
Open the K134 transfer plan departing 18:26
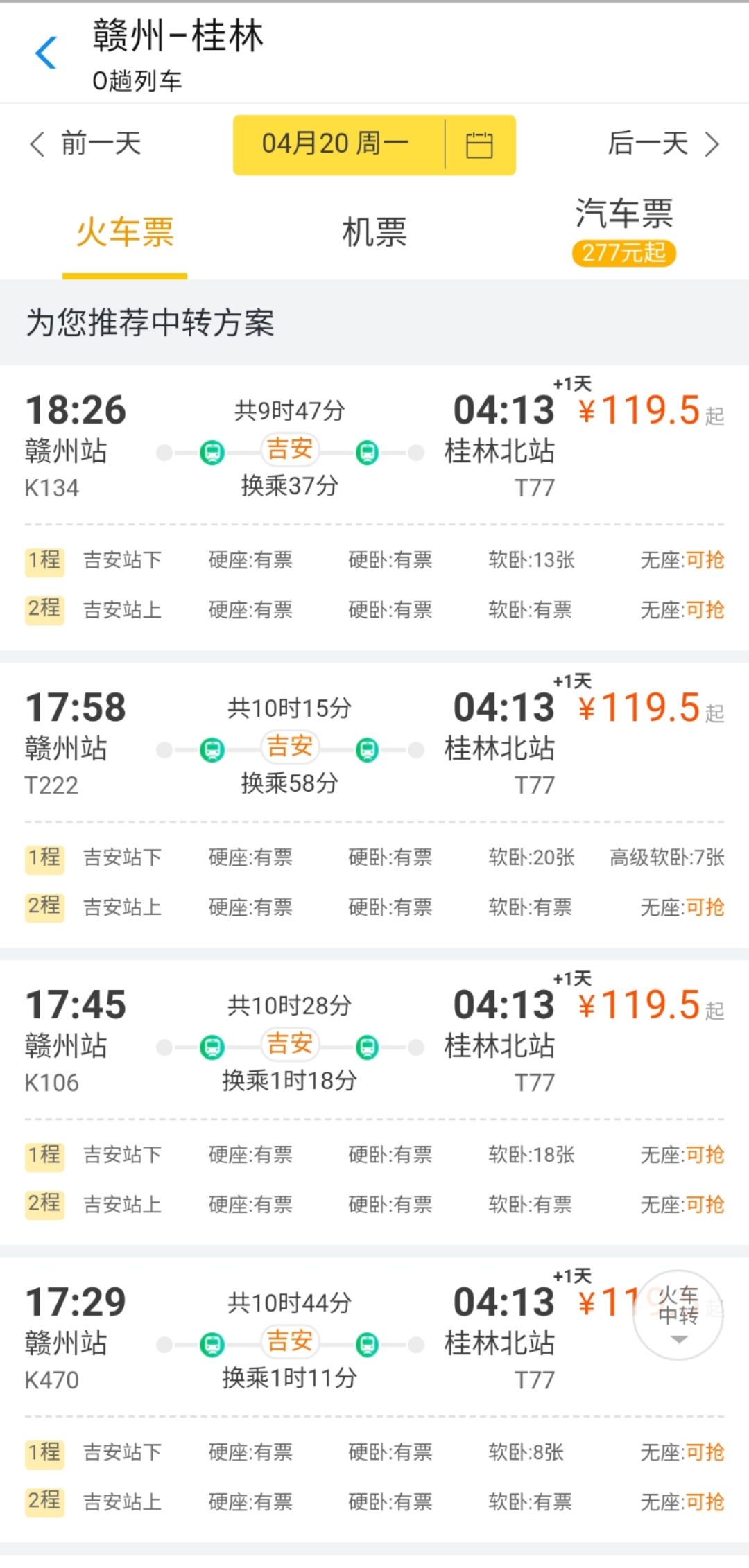click(x=374, y=507)
